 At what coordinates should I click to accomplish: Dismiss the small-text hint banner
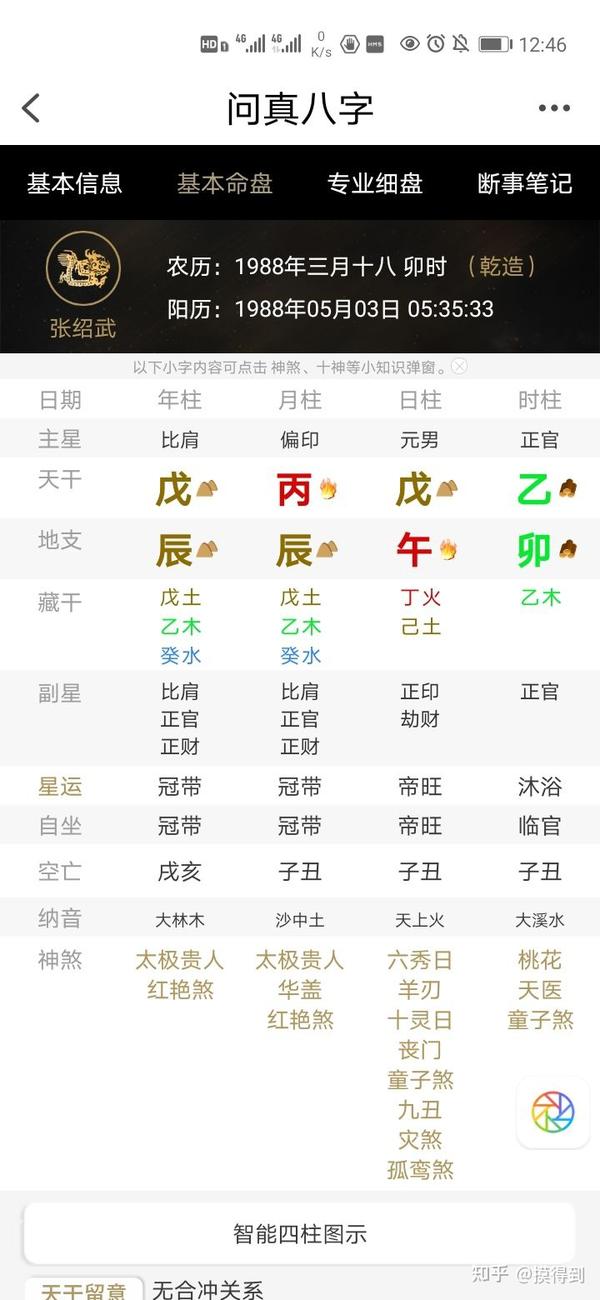pyautogui.click(x=459, y=367)
